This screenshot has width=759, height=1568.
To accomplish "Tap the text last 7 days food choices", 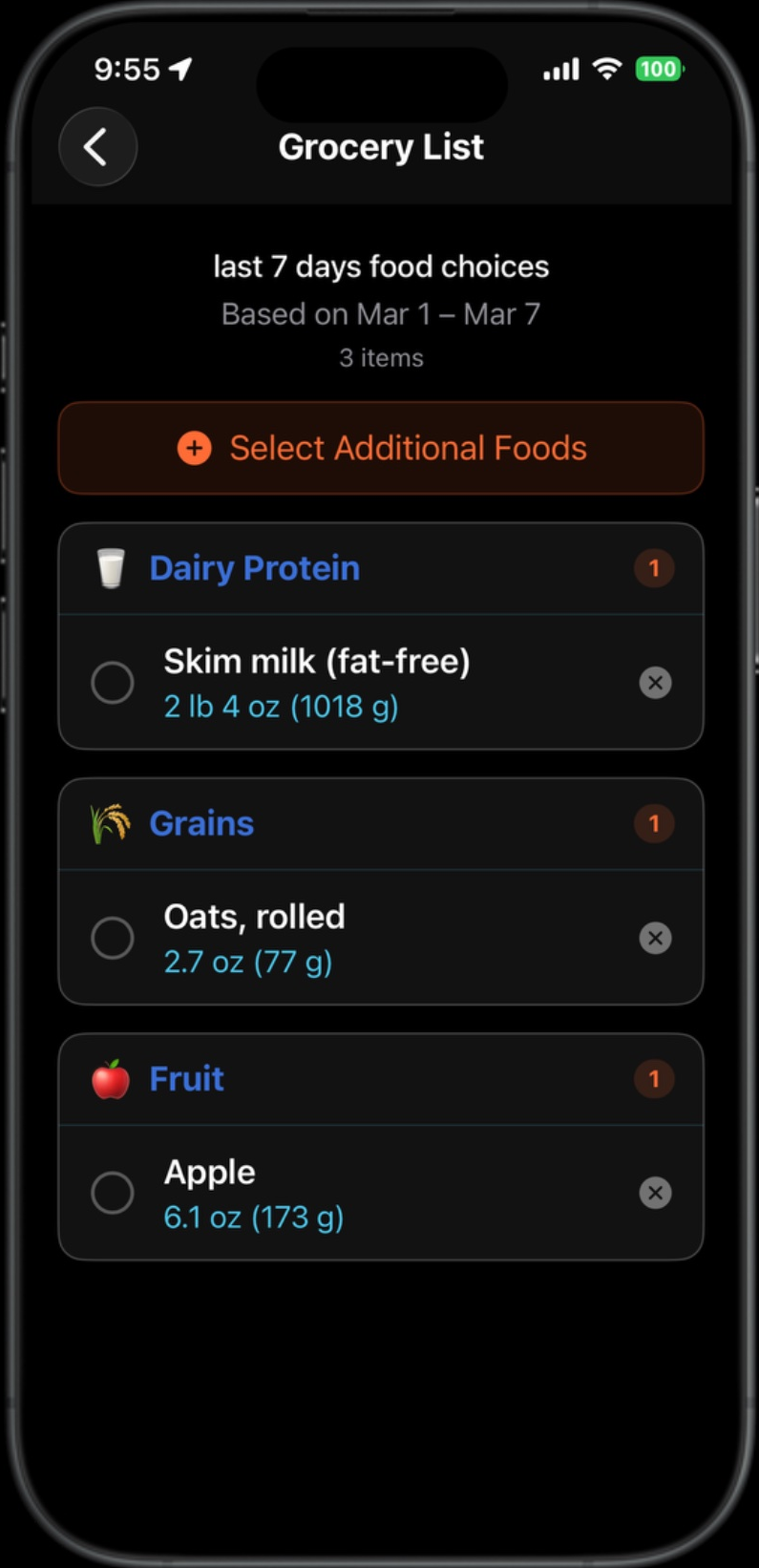I will 381,266.
